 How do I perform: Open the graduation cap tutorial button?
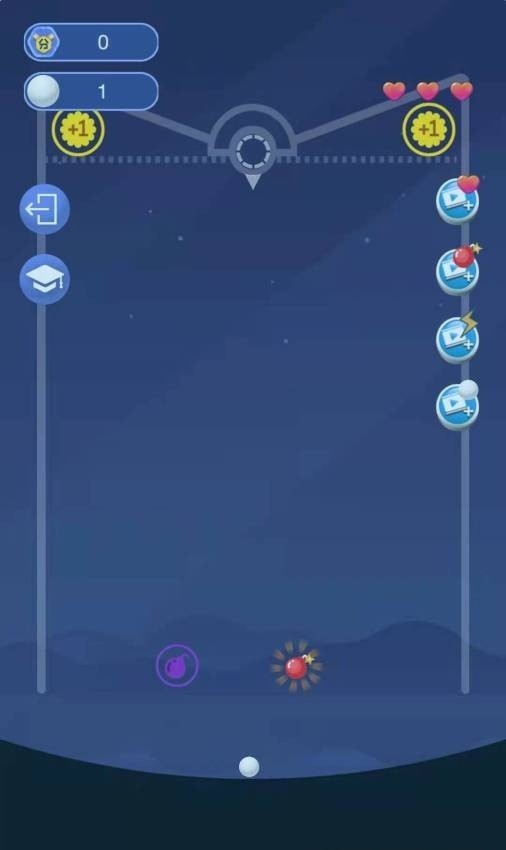[x=44, y=279]
